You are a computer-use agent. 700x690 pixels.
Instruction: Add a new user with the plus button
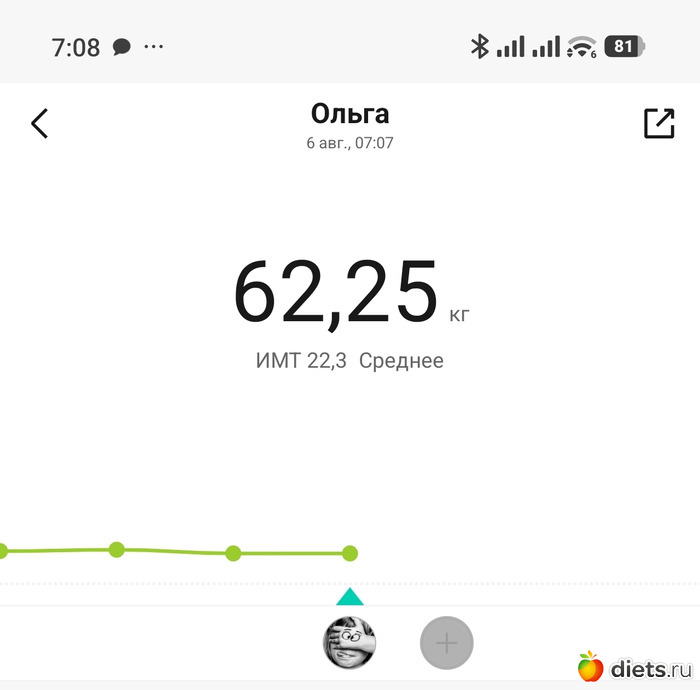[446, 643]
